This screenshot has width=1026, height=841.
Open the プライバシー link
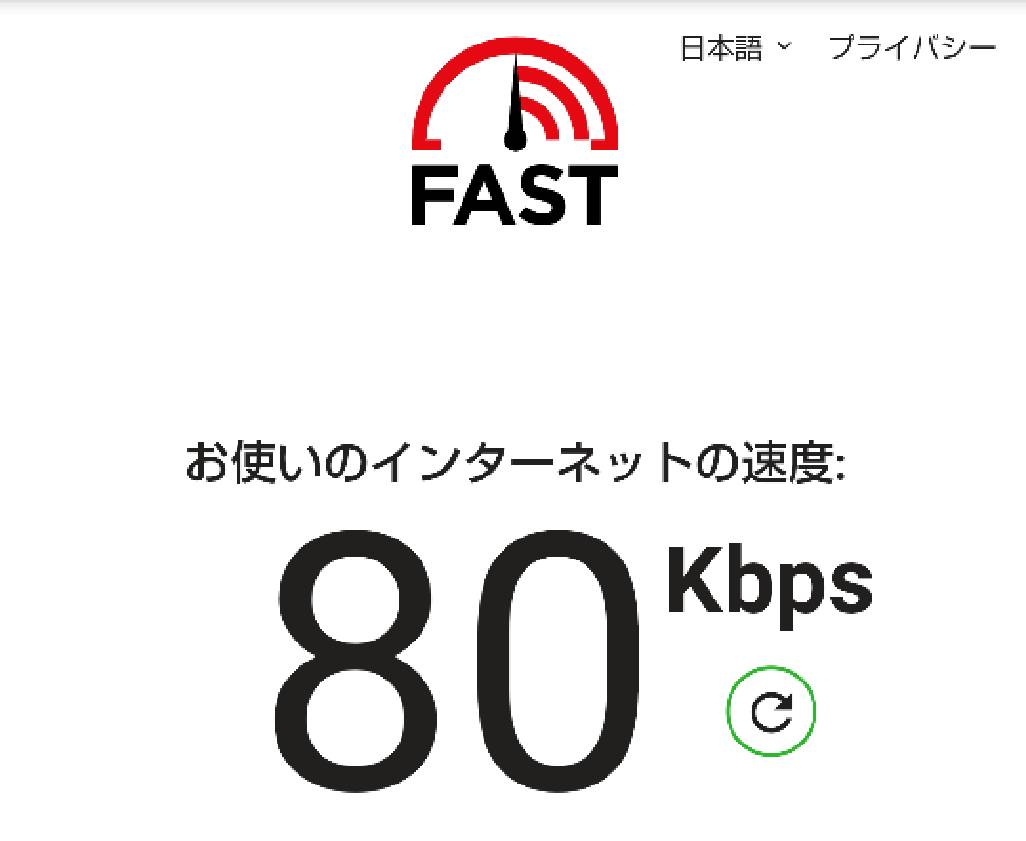click(x=912, y=48)
